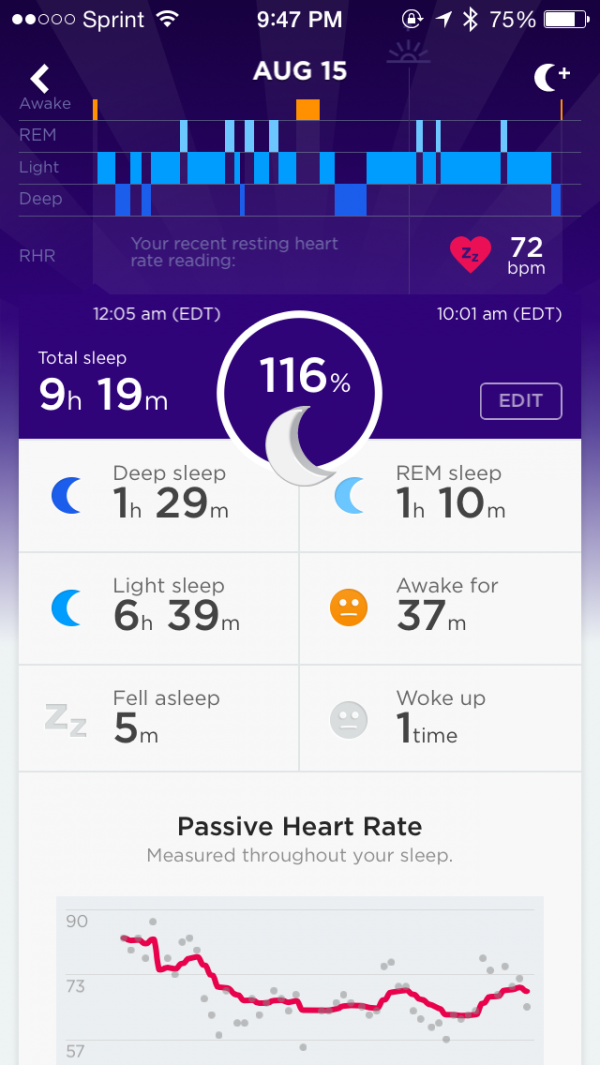The width and height of the screenshot is (600, 1065).
Task: Tap the EDIT button for total sleep
Action: 520,401
